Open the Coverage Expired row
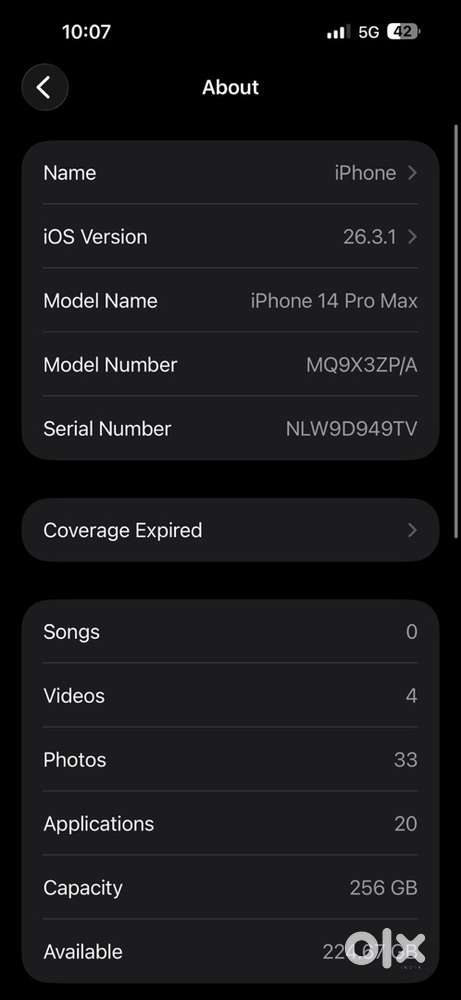 pyautogui.click(x=230, y=530)
